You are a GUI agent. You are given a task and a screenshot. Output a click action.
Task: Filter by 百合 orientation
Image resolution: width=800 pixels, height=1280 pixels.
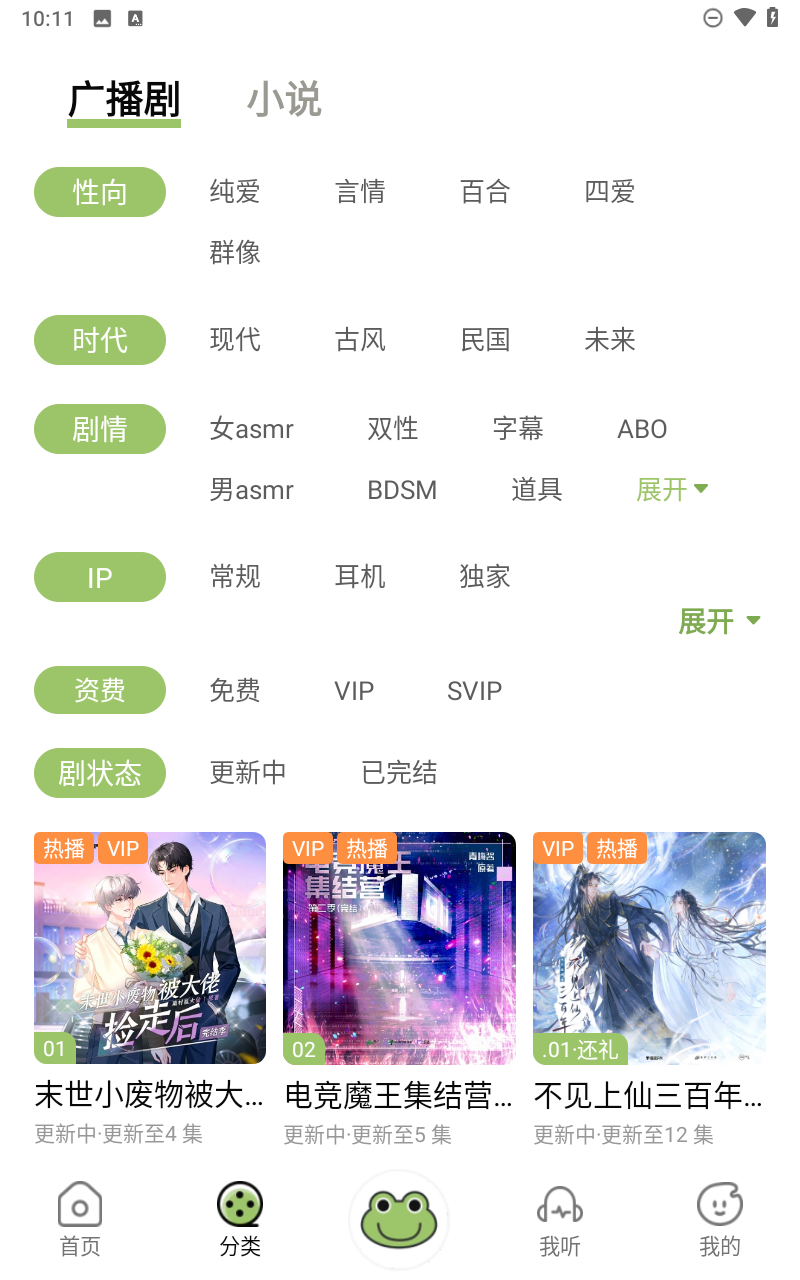tap(485, 191)
